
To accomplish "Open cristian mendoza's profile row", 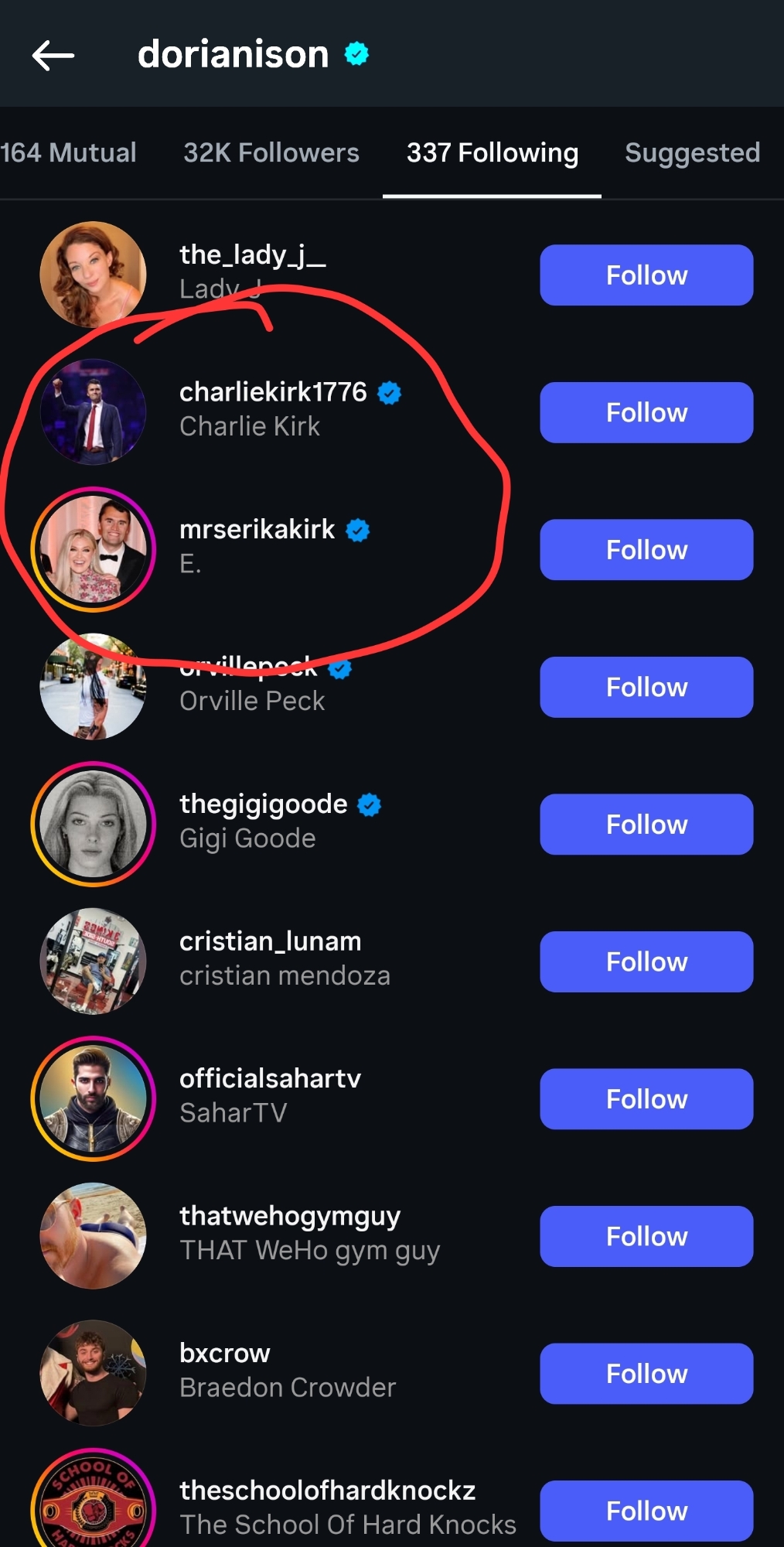I will (x=284, y=958).
